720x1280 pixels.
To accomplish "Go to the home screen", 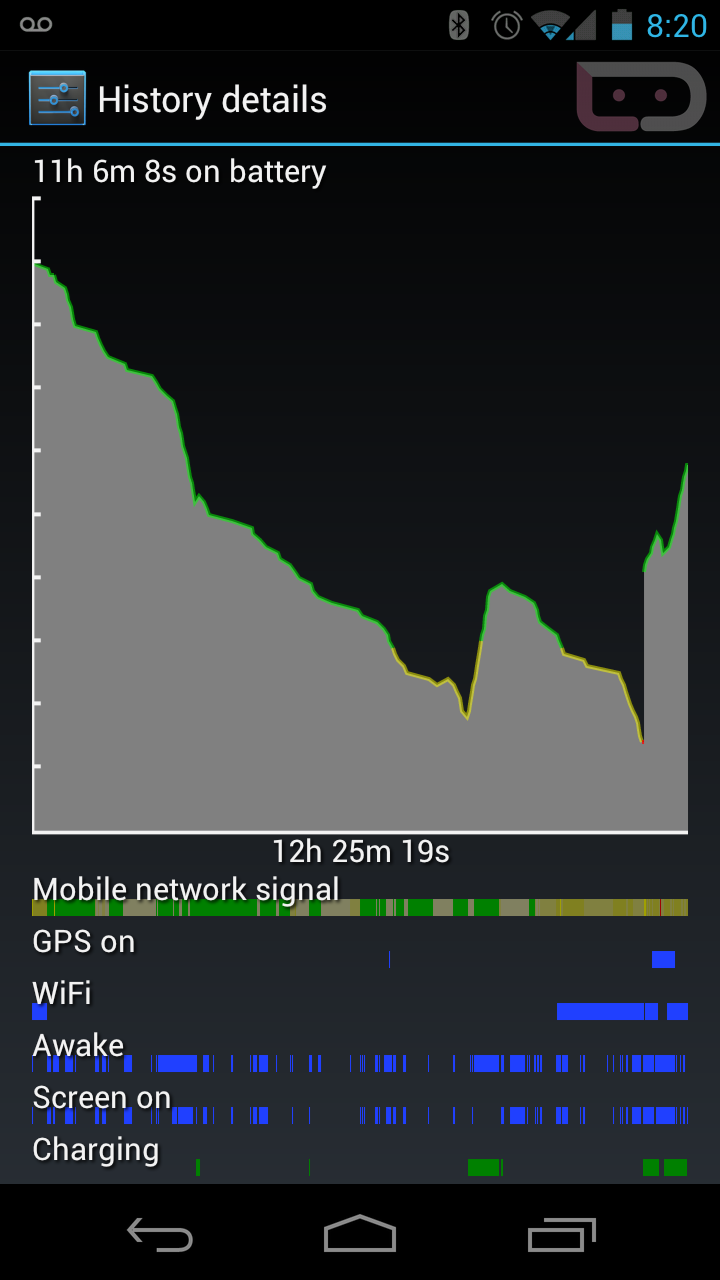I will pyautogui.click(x=360, y=1235).
